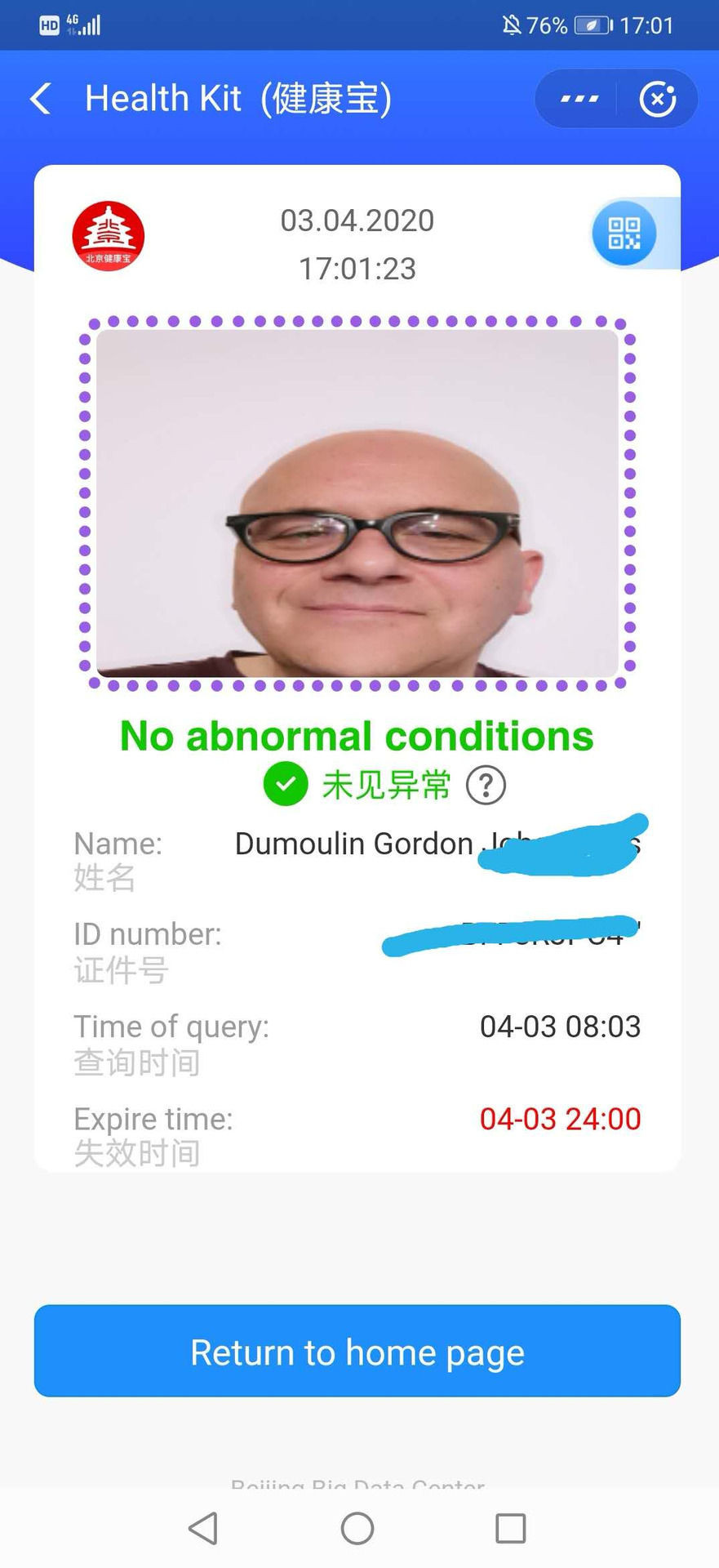Image resolution: width=719 pixels, height=1568 pixels.
Task: Open recent apps from navigation bar
Action: 510,1528
